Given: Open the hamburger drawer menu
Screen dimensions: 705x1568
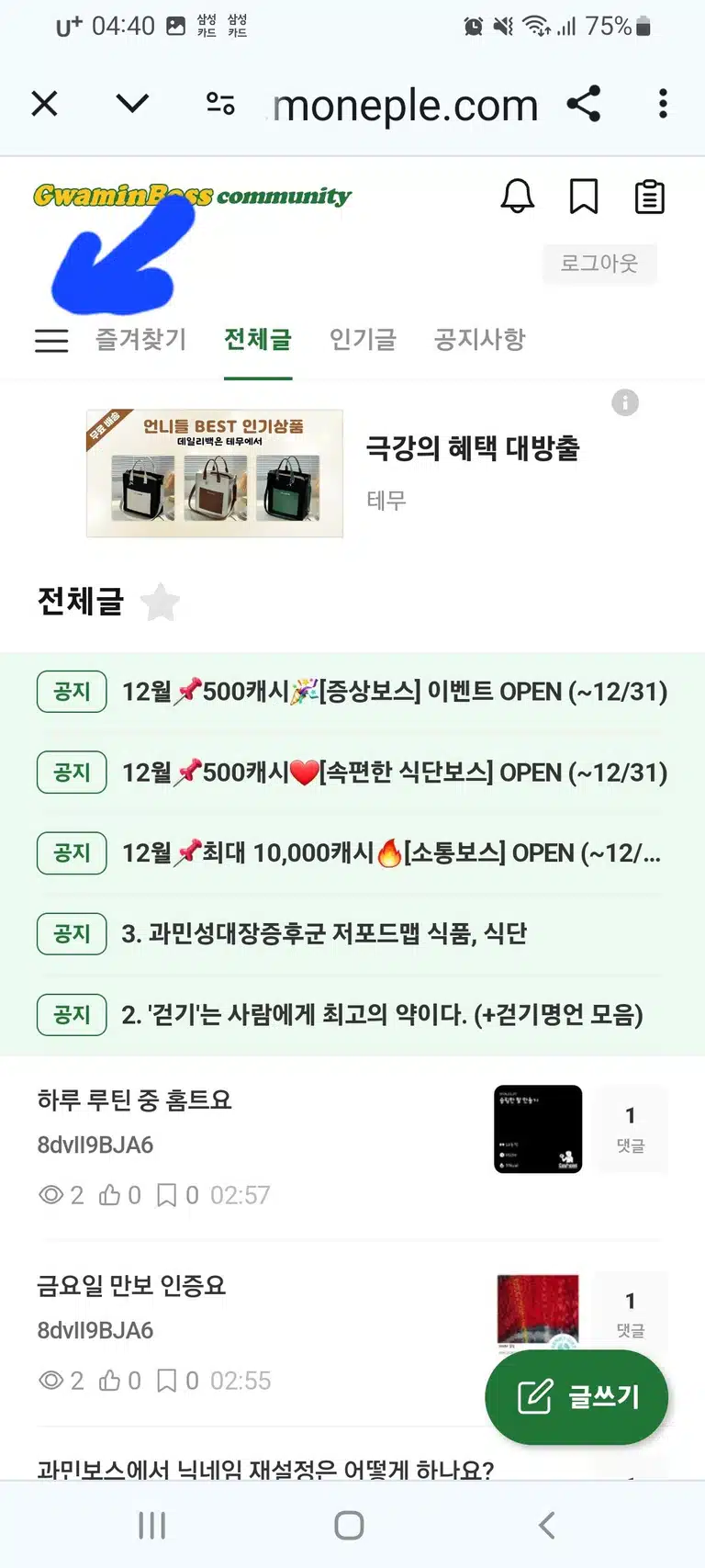Looking at the screenshot, I should point(51,341).
